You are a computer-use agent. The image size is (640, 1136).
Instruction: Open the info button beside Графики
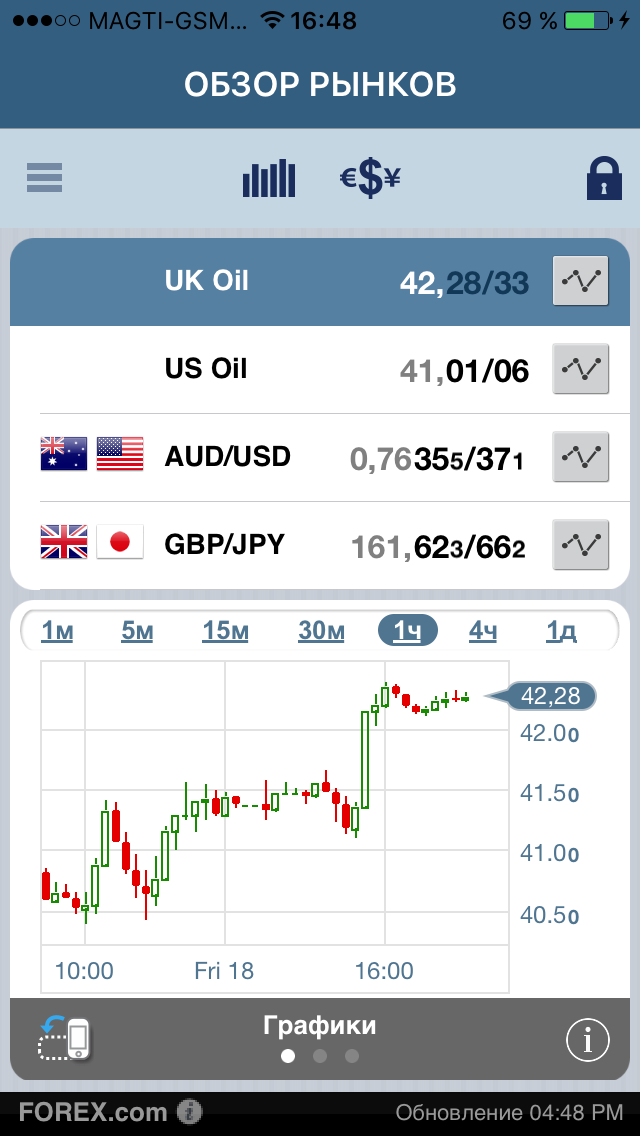587,1041
